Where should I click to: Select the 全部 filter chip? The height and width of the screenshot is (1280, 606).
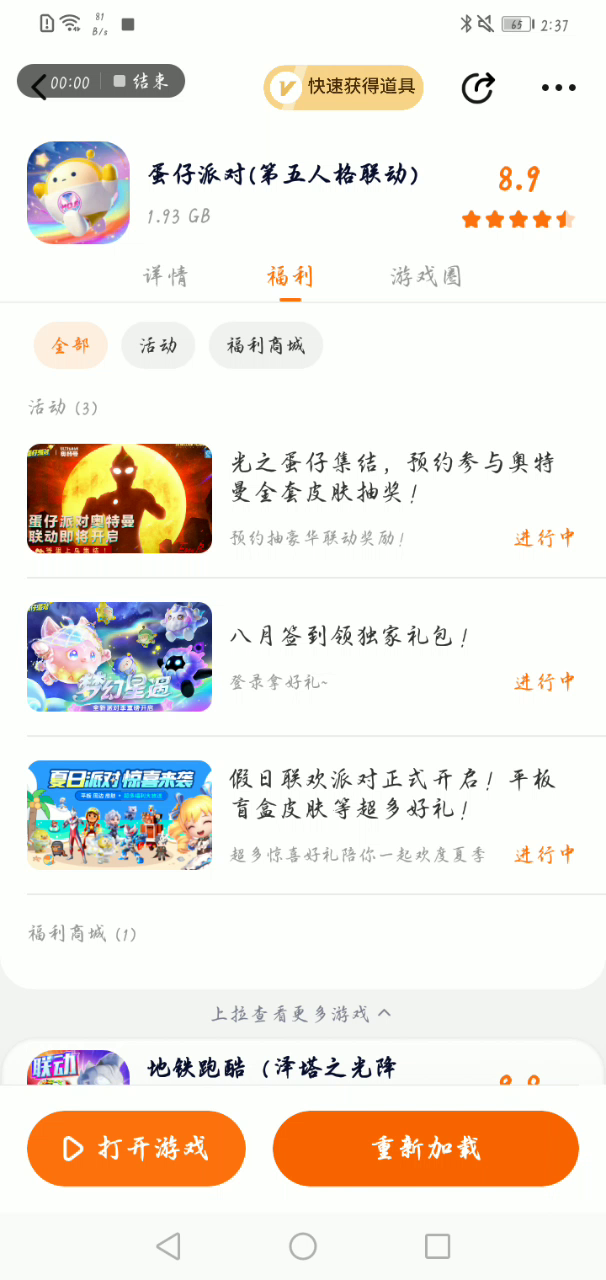[71, 346]
